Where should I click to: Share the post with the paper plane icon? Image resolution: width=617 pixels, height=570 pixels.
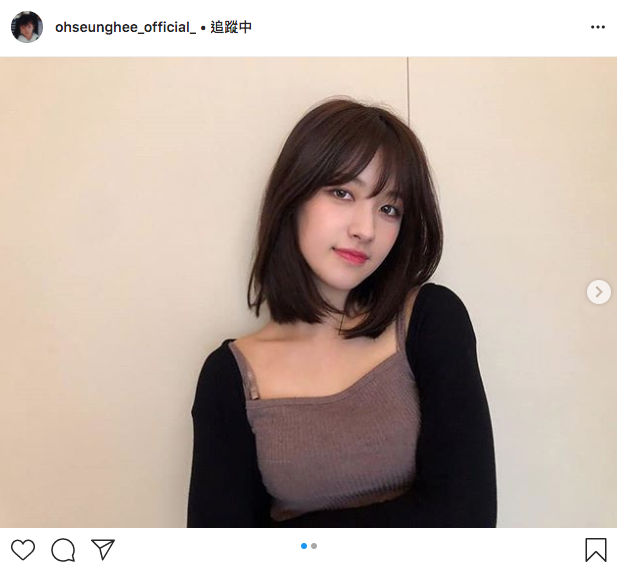(103, 549)
